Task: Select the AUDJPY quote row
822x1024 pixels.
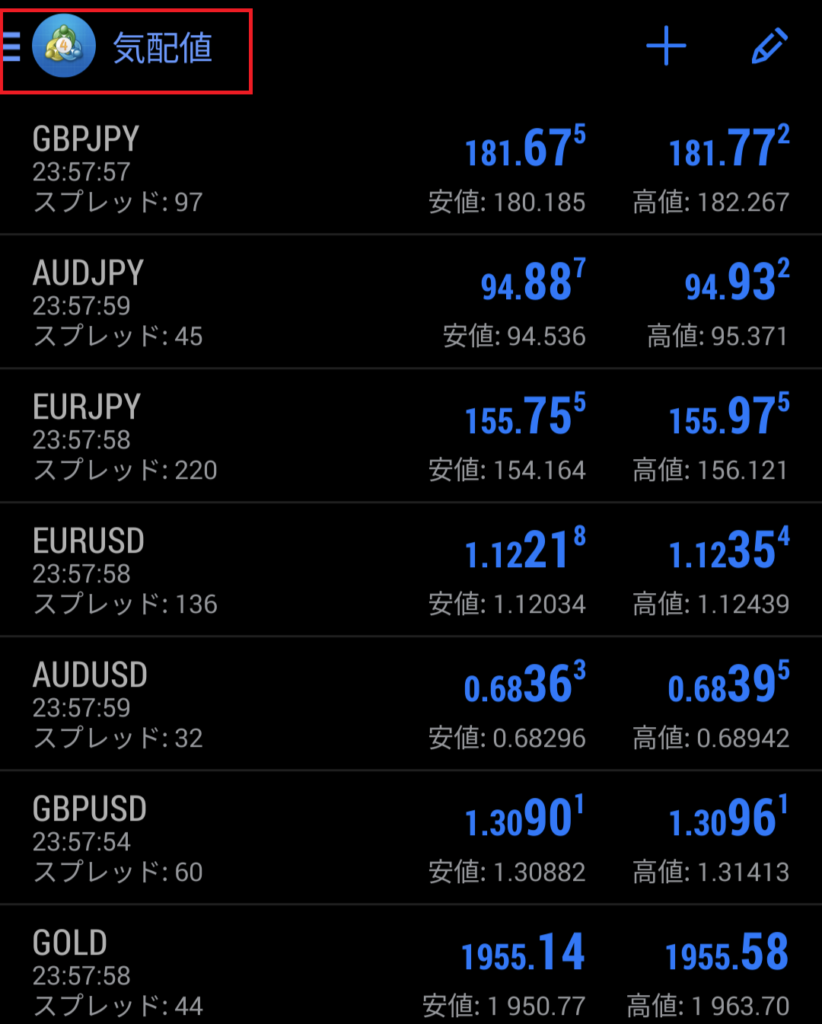Action: 410,302
